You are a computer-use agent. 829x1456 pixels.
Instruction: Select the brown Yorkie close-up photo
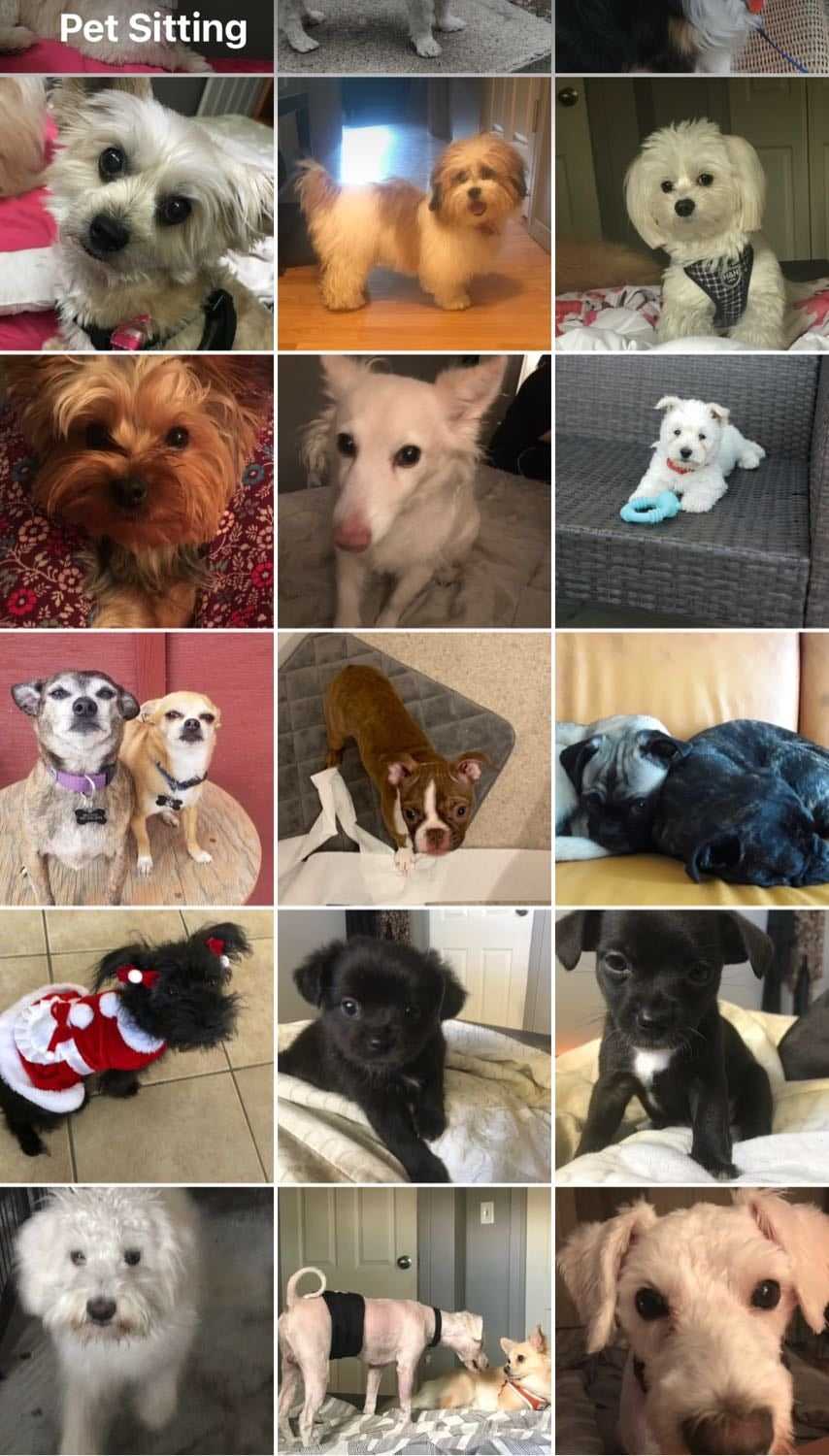(x=136, y=491)
